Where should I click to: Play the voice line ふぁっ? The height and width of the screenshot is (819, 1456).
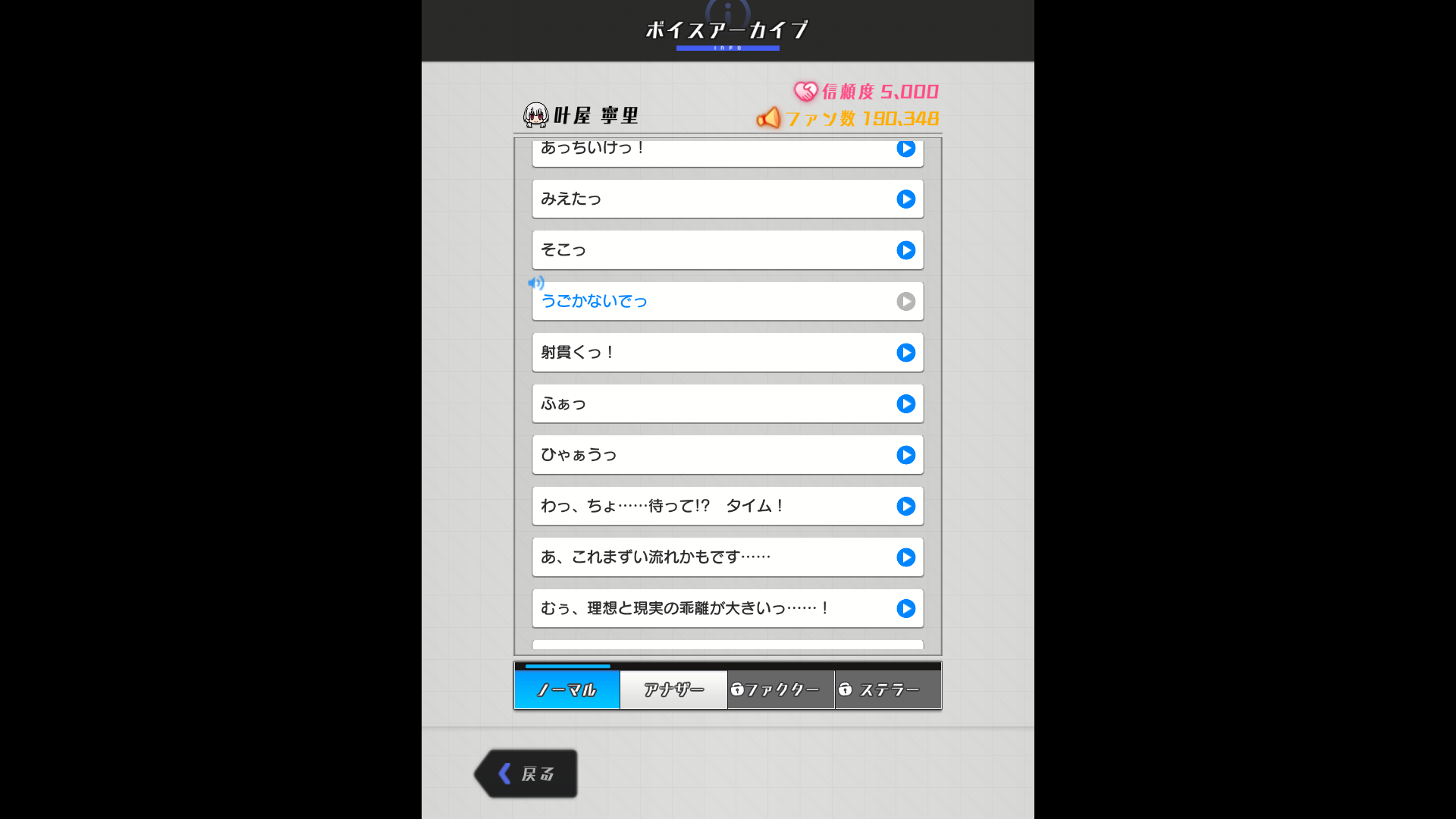(x=905, y=404)
